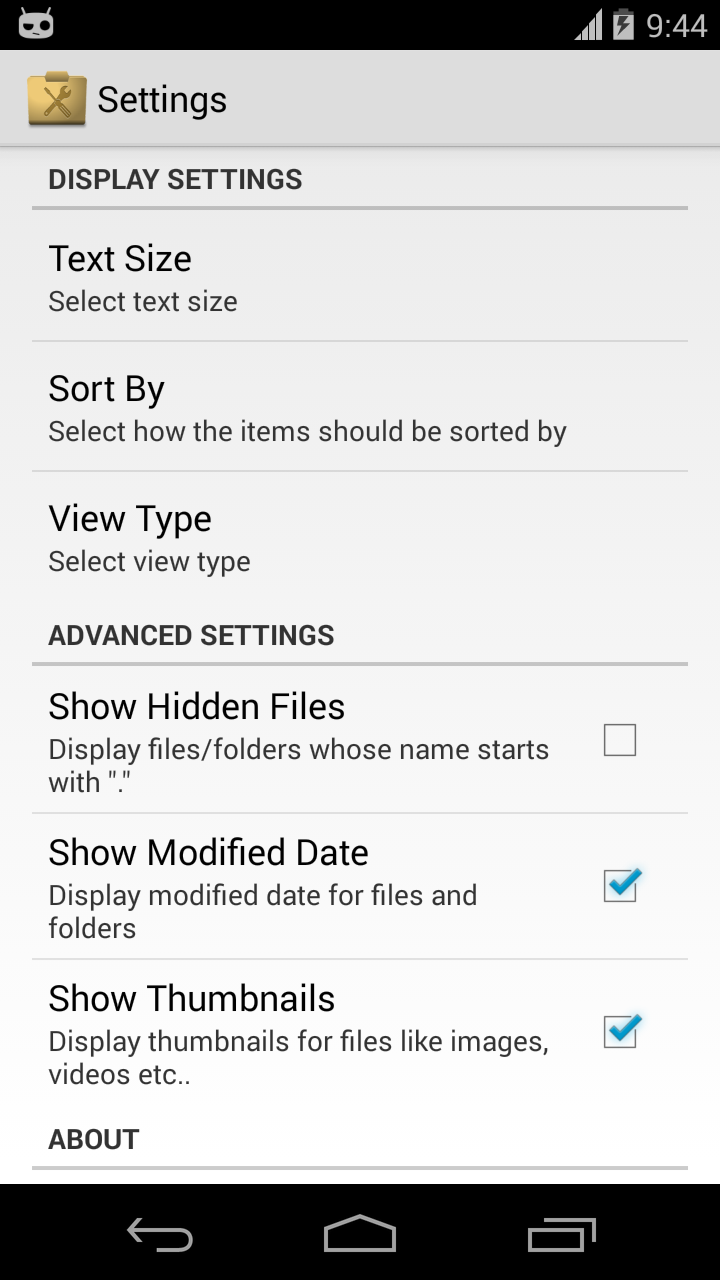The height and width of the screenshot is (1280, 720).
Task: Click the Settings toolbox icon
Action: (x=55, y=97)
